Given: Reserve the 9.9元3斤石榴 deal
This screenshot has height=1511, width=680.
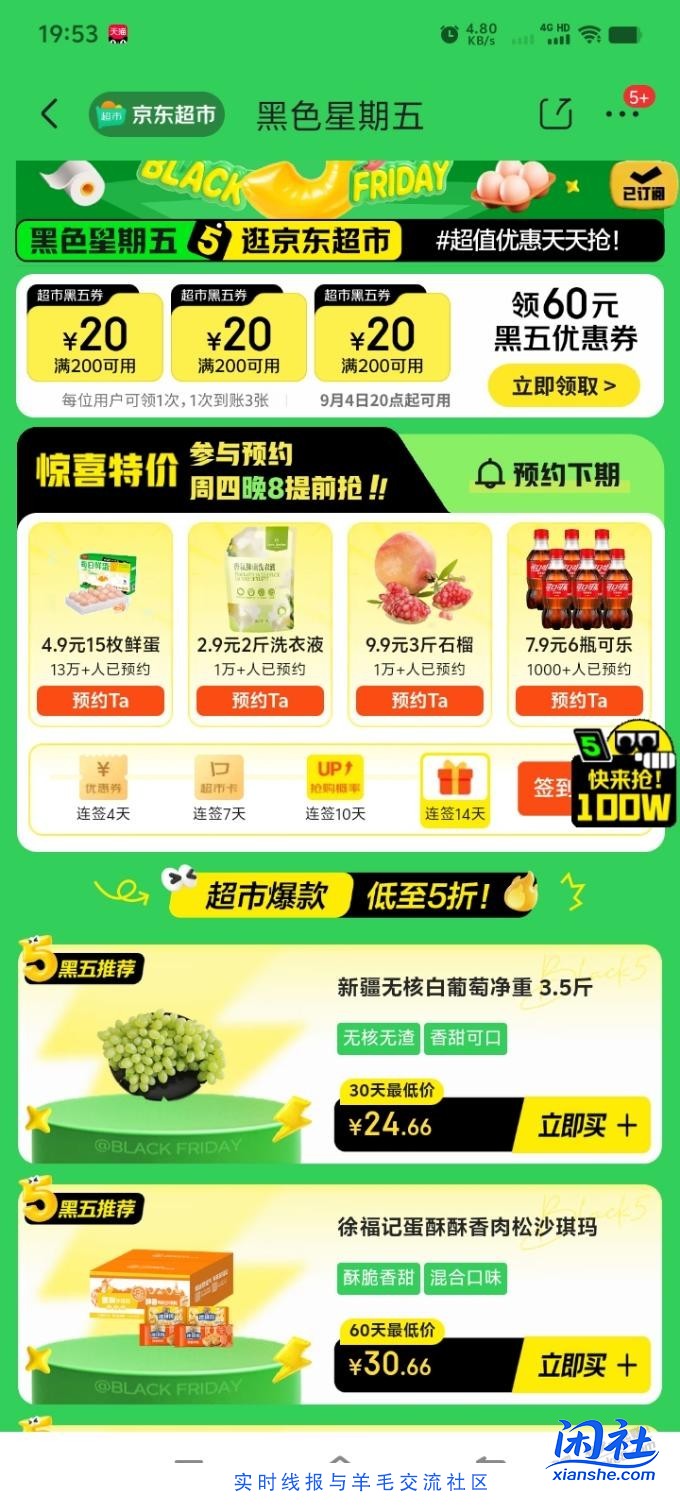Looking at the screenshot, I should [419, 700].
